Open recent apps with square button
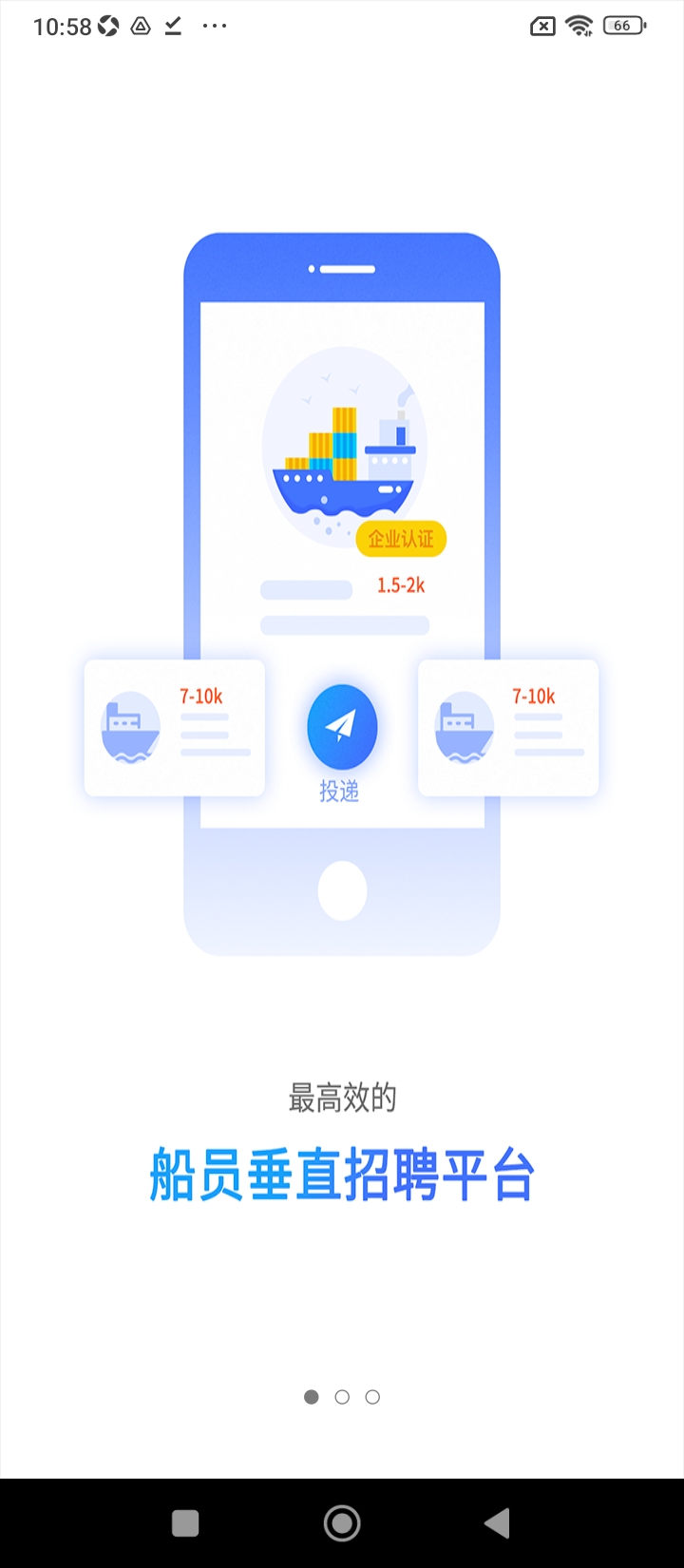Screen dimensions: 684x1568 tap(185, 1523)
